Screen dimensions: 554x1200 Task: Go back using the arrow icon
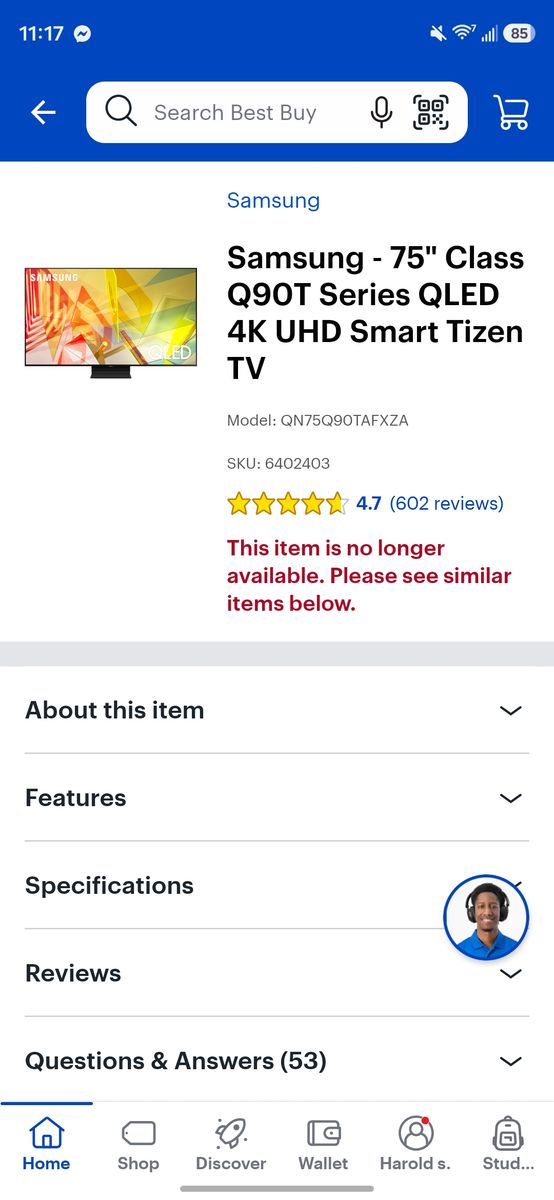click(x=43, y=113)
